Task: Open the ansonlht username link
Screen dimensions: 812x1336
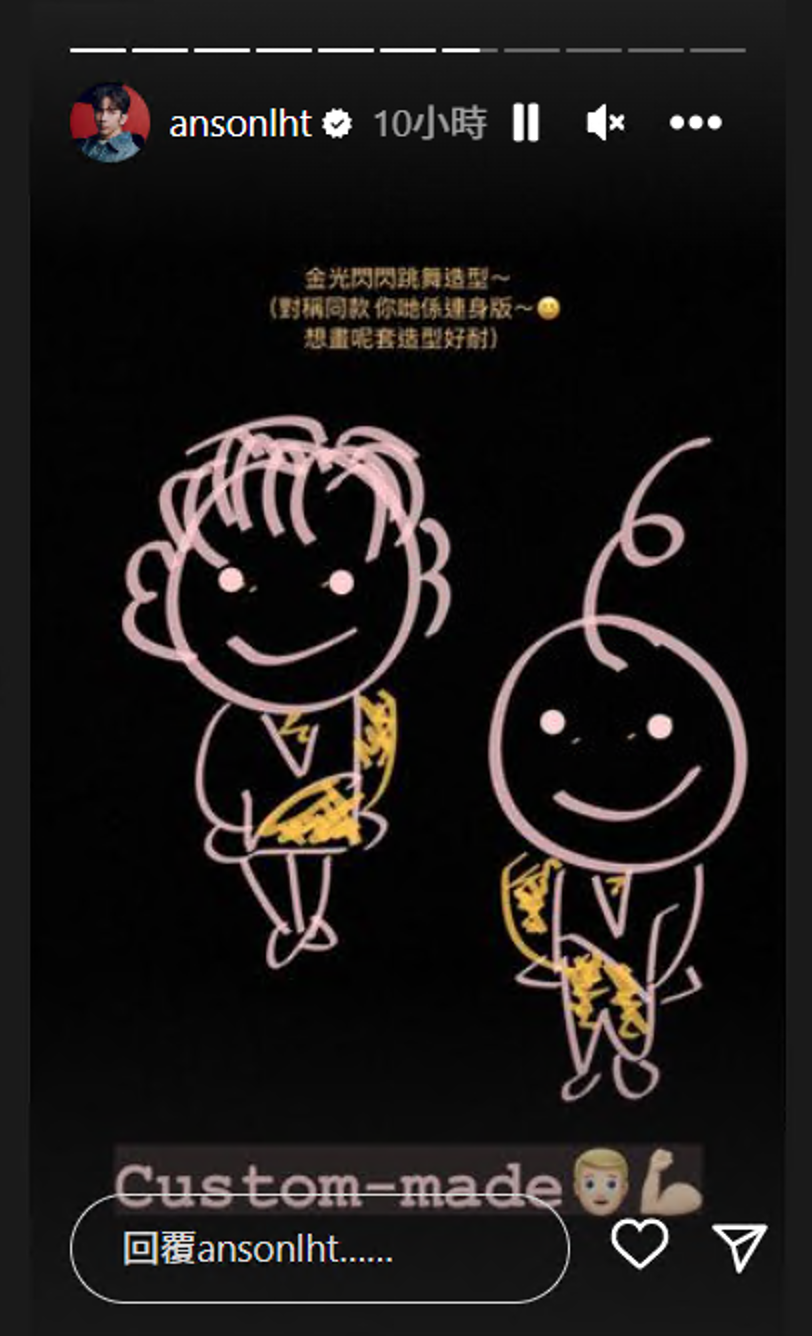Action: click(x=240, y=124)
